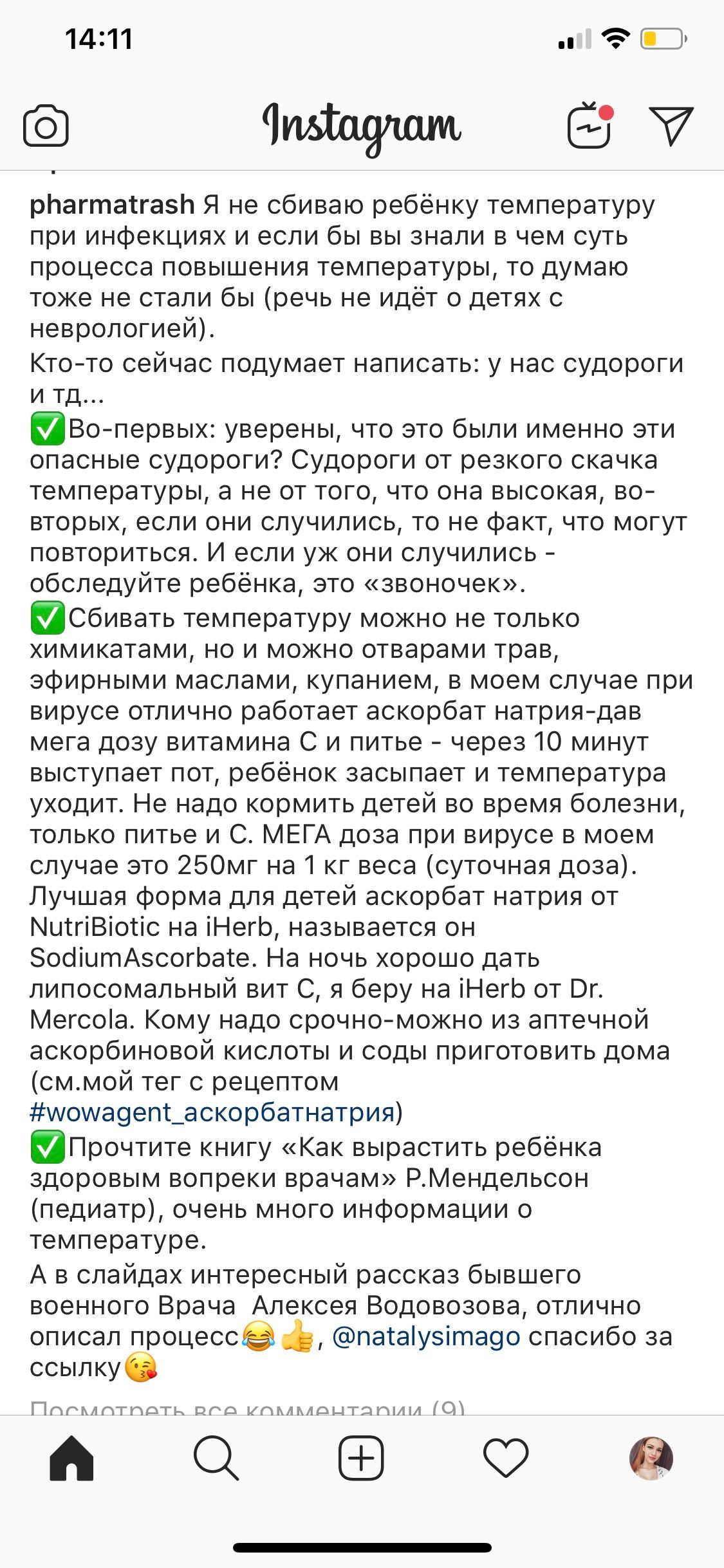Create a new post with plus
This screenshot has height=1568, width=724.
(361, 1459)
